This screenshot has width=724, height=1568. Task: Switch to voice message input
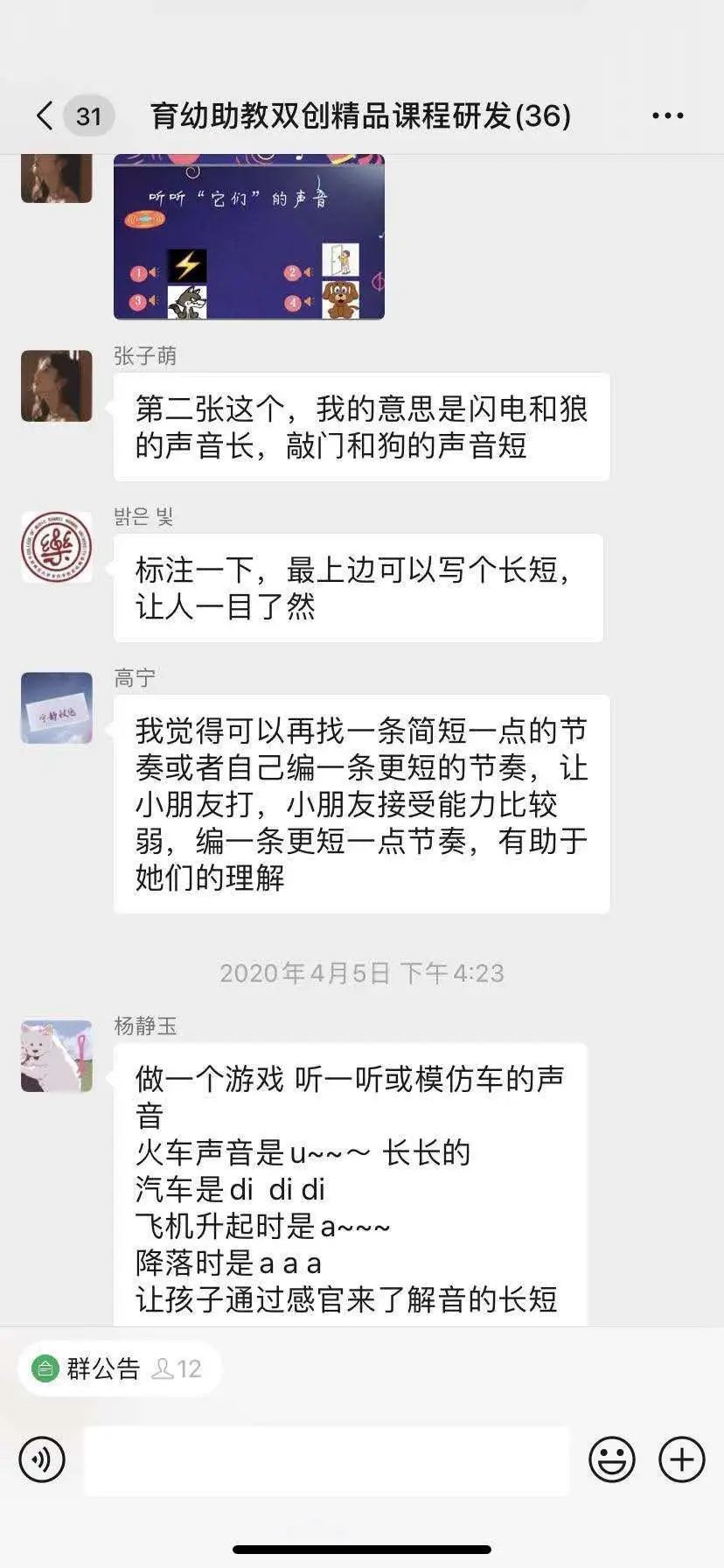click(x=42, y=1459)
